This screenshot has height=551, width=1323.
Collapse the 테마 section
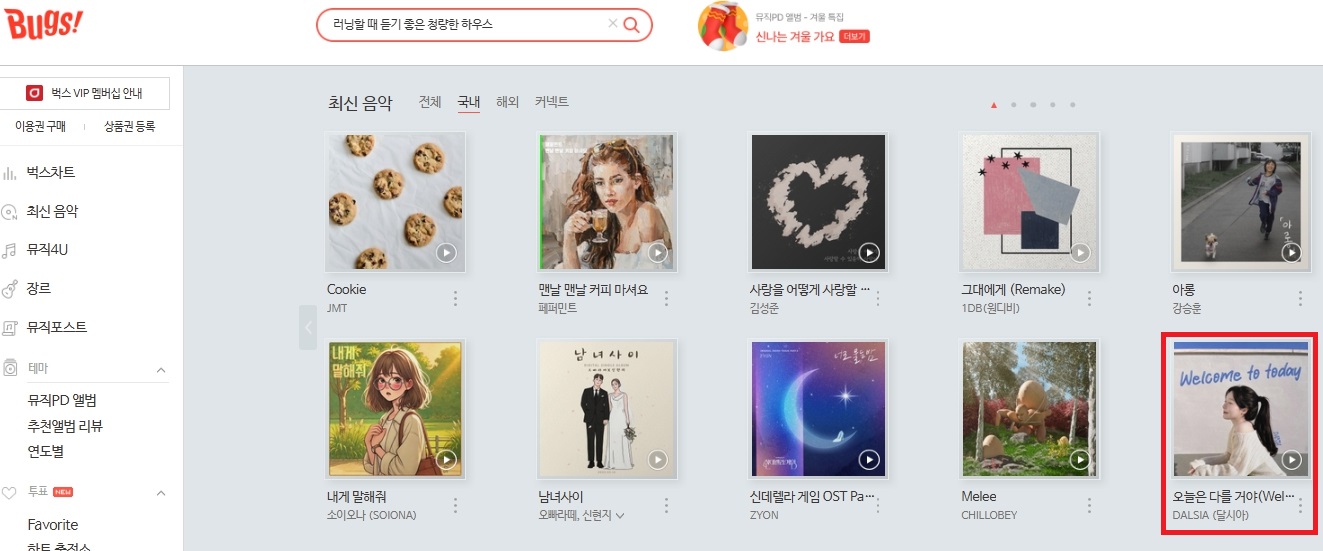(161, 370)
